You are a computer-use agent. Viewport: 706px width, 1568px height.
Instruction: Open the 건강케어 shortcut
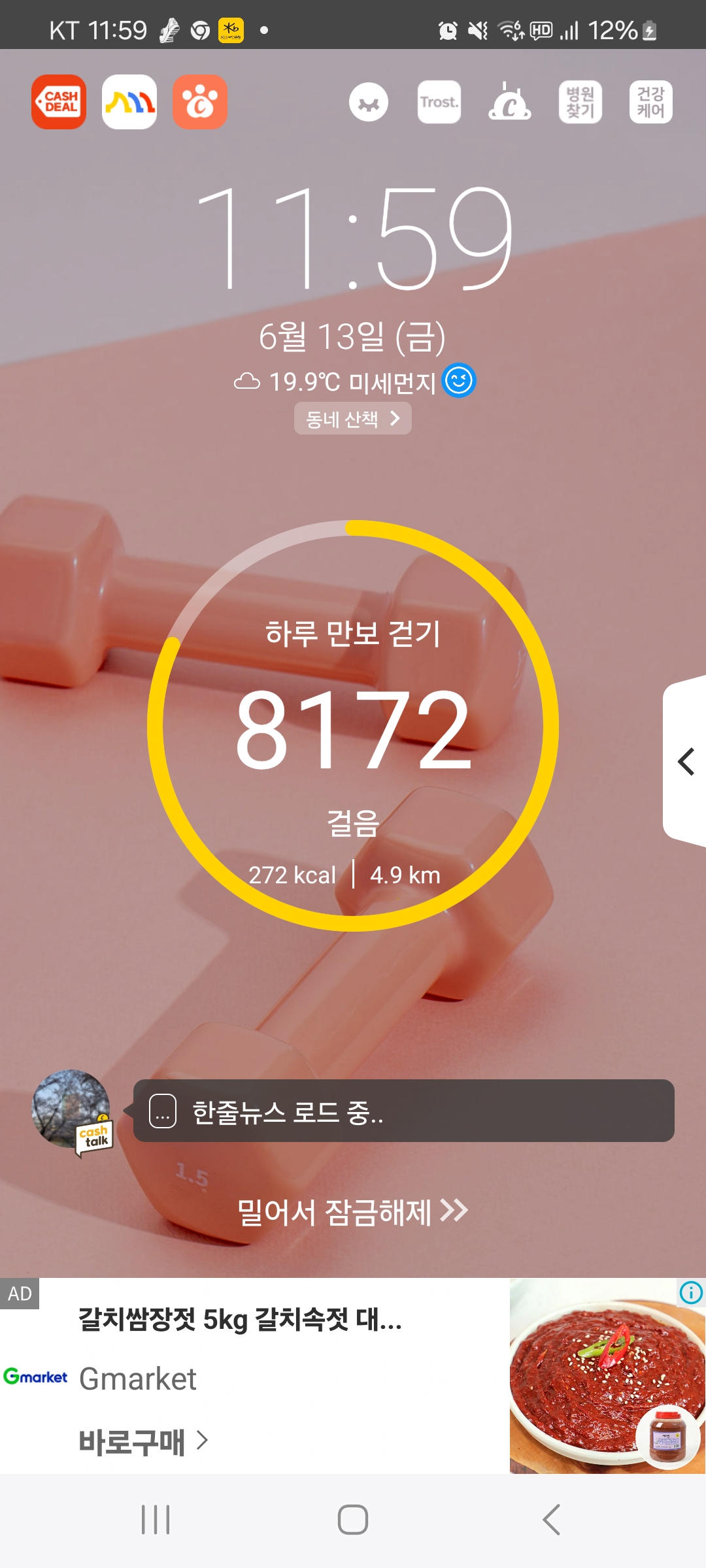click(x=651, y=102)
